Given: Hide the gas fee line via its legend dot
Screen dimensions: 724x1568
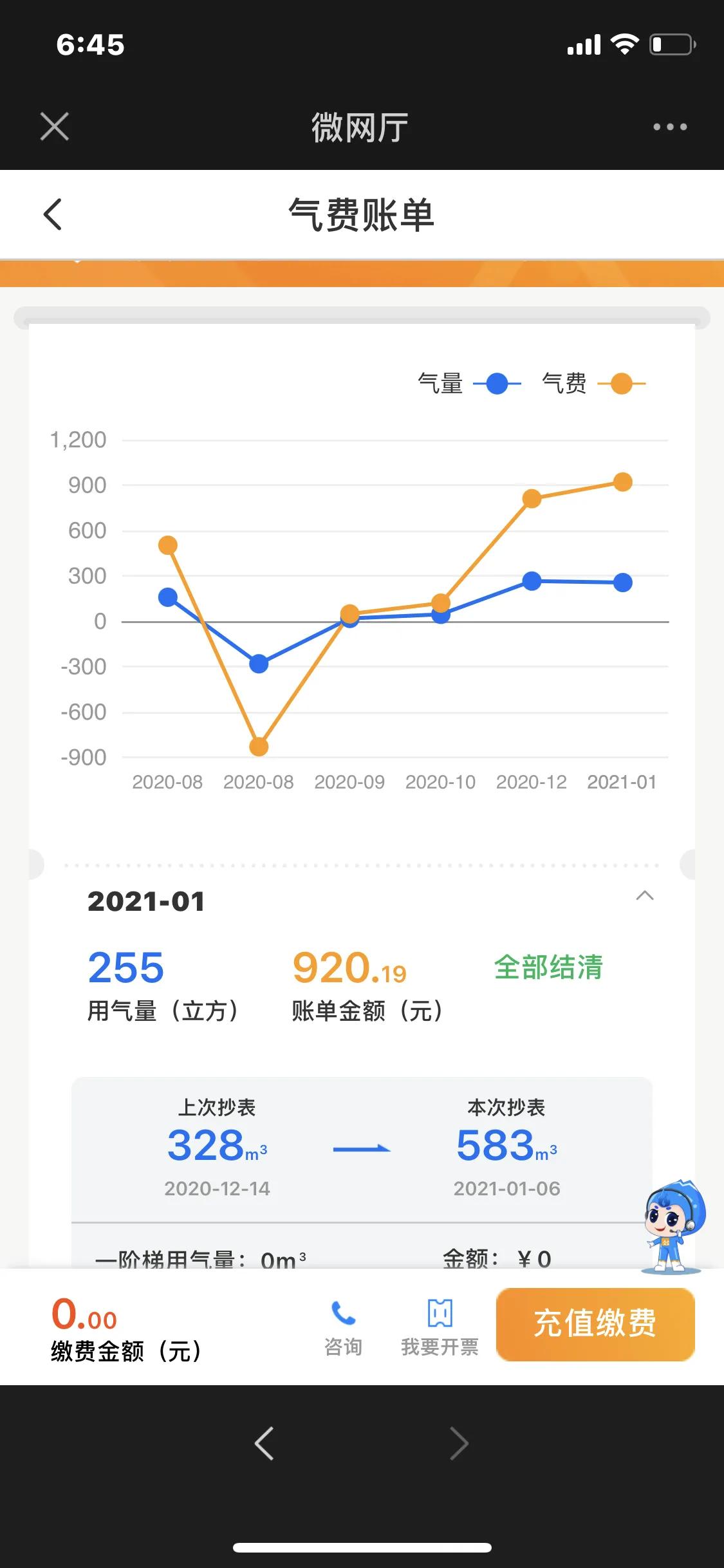Looking at the screenshot, I should click(x=621, y=382).
